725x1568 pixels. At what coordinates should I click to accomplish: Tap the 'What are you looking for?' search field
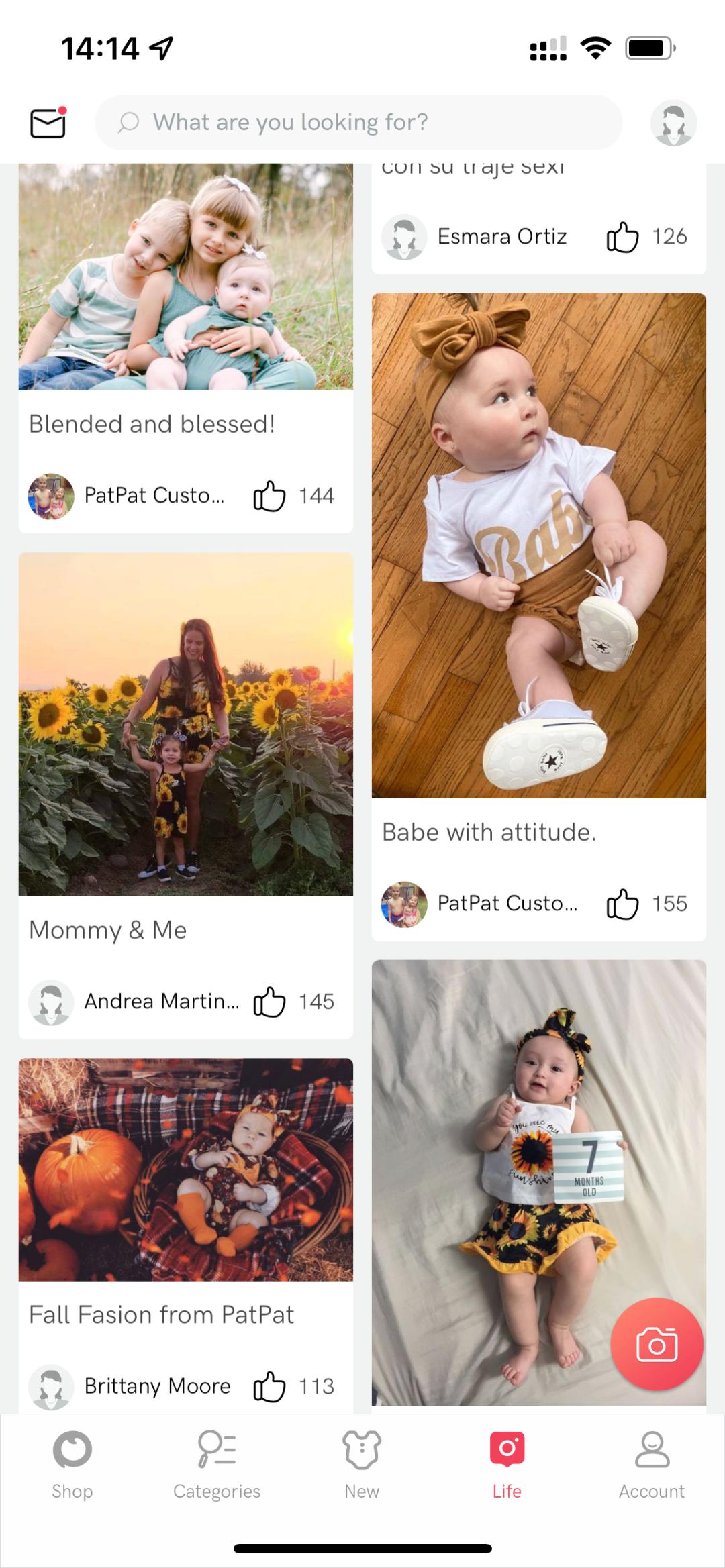tap(358, 122)
